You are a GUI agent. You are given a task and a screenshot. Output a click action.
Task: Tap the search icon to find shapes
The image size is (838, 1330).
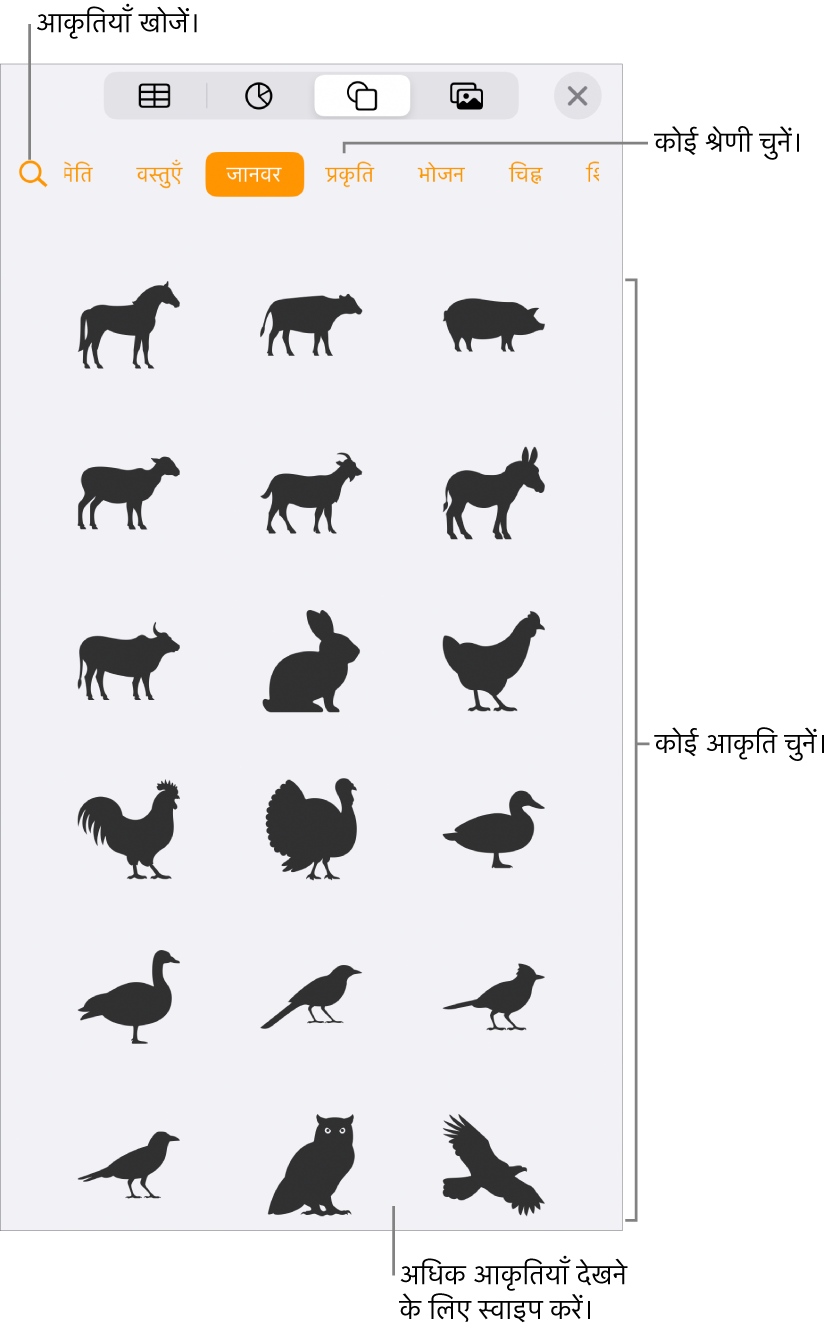click(32, 175)
